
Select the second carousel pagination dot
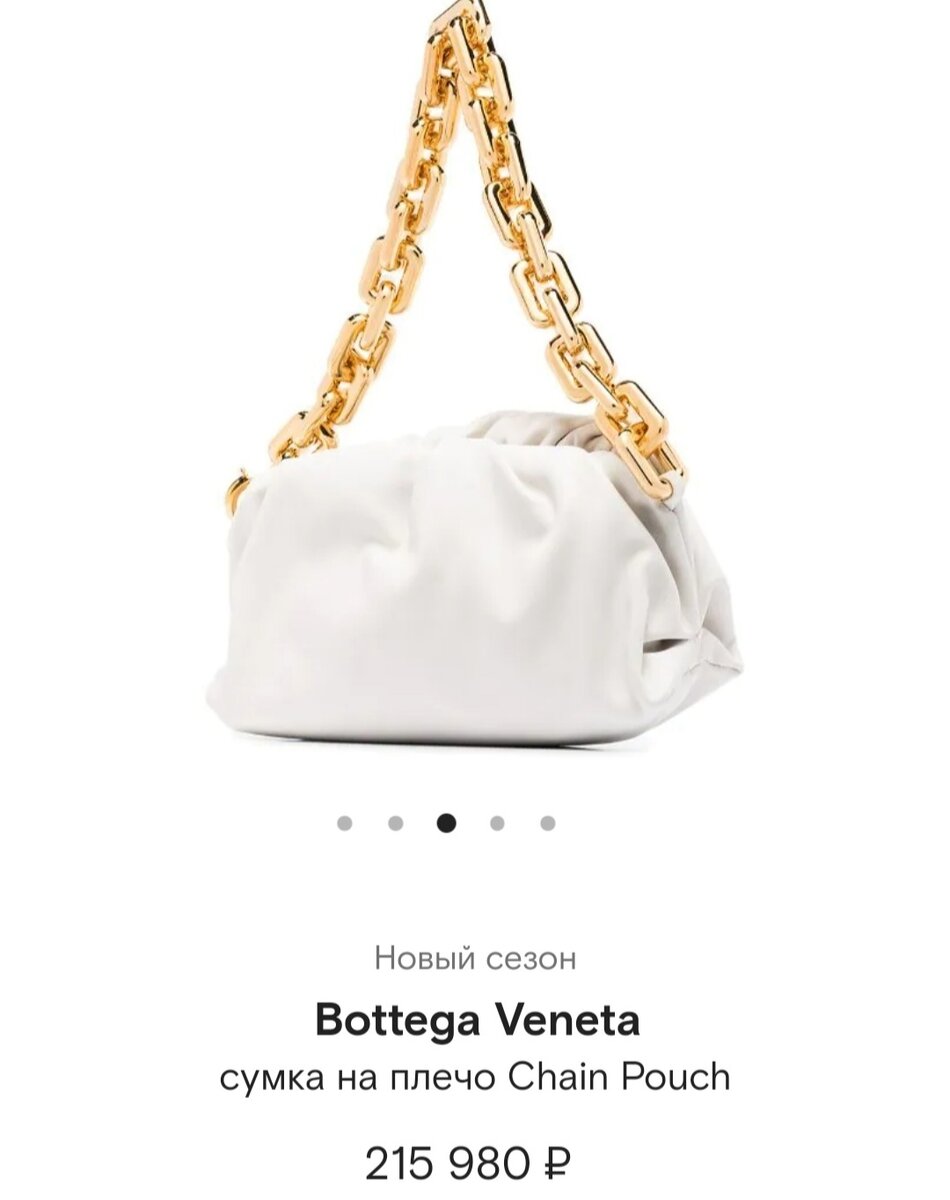(x=396, y=823)
